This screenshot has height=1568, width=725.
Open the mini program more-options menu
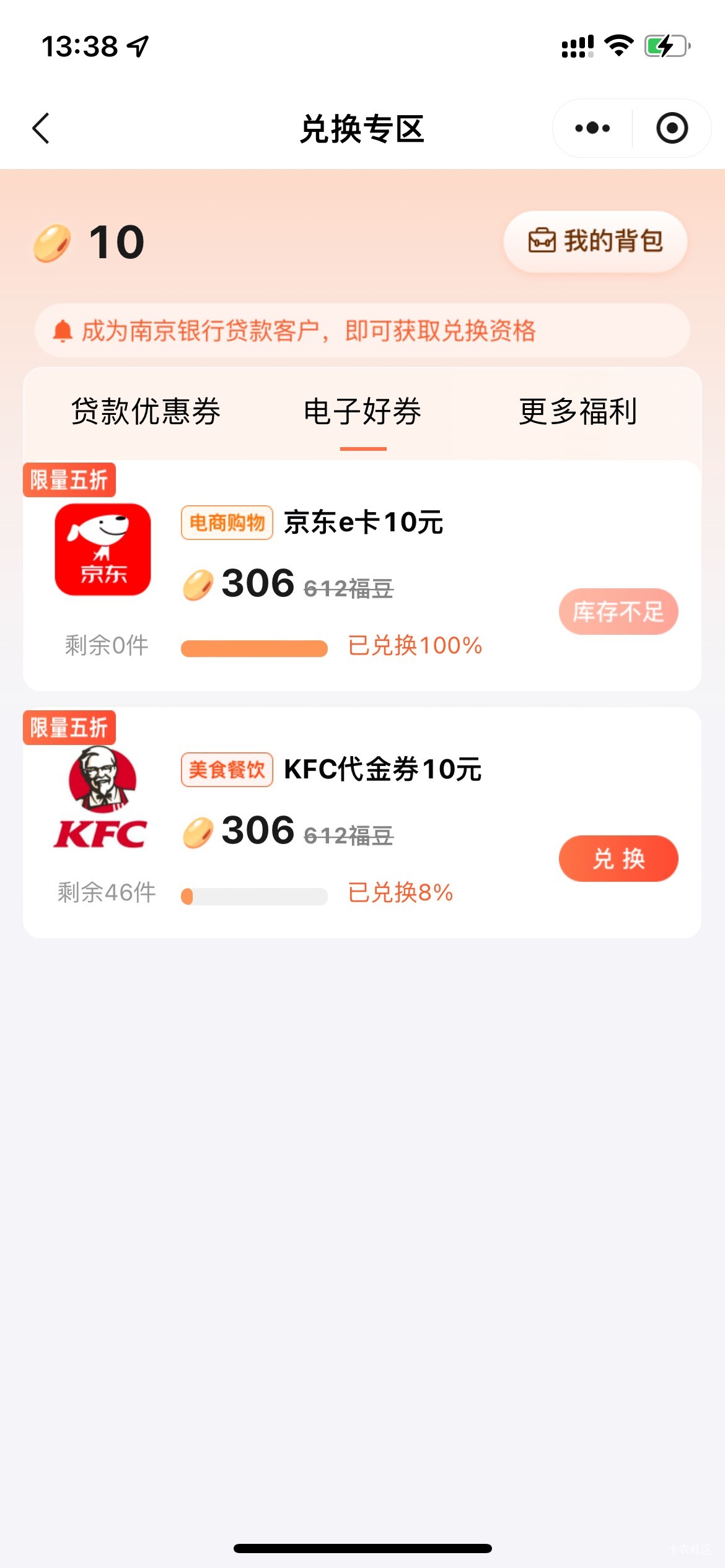coord(592,128)
